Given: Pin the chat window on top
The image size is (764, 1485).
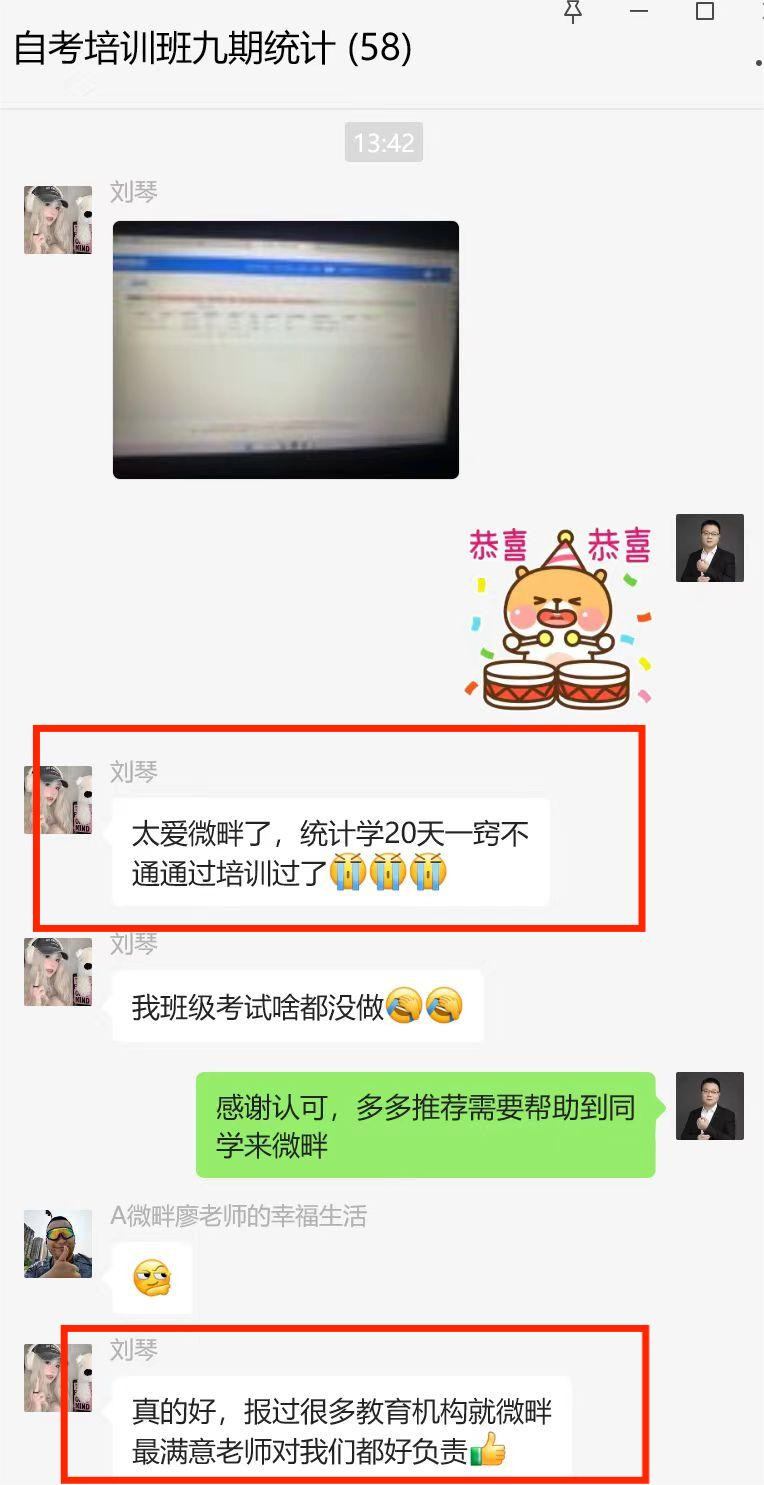Looking at the screenshot, I should (573, 11).
